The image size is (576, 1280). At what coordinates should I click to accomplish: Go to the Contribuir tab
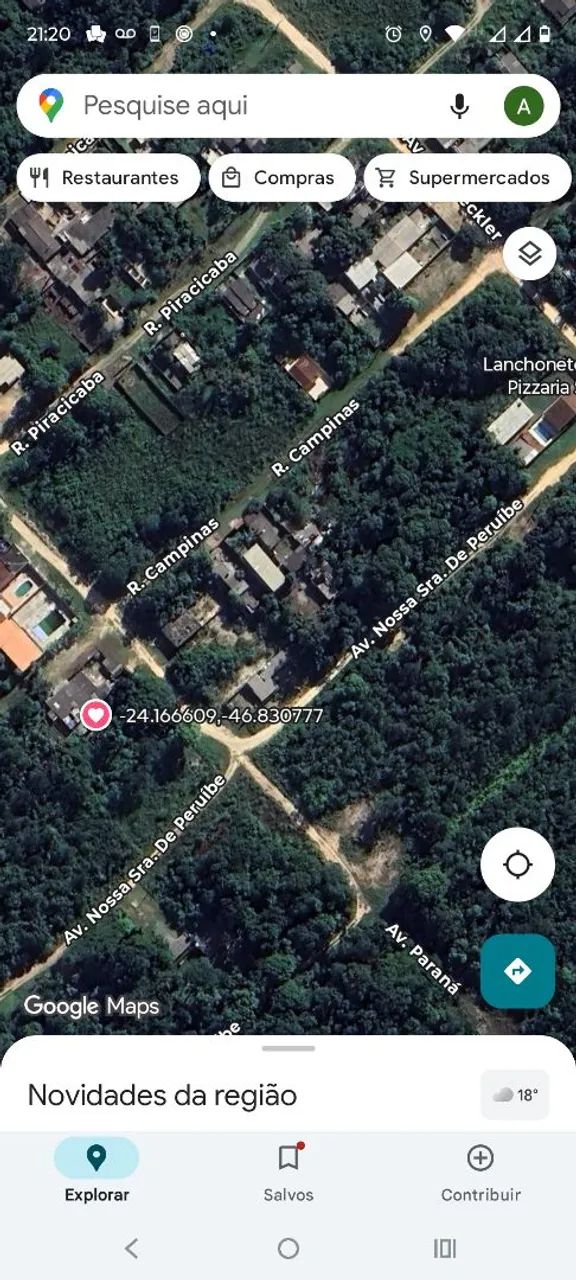point(480,1172)
